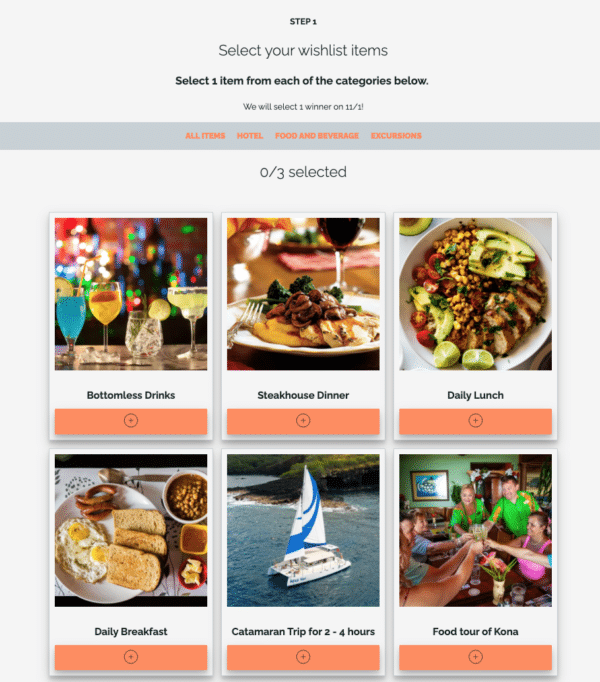Image resolution: width=600 pixels, height=682 pixels.
Task: View the Steakhouse Dinner picture
Action: point(303,294)
